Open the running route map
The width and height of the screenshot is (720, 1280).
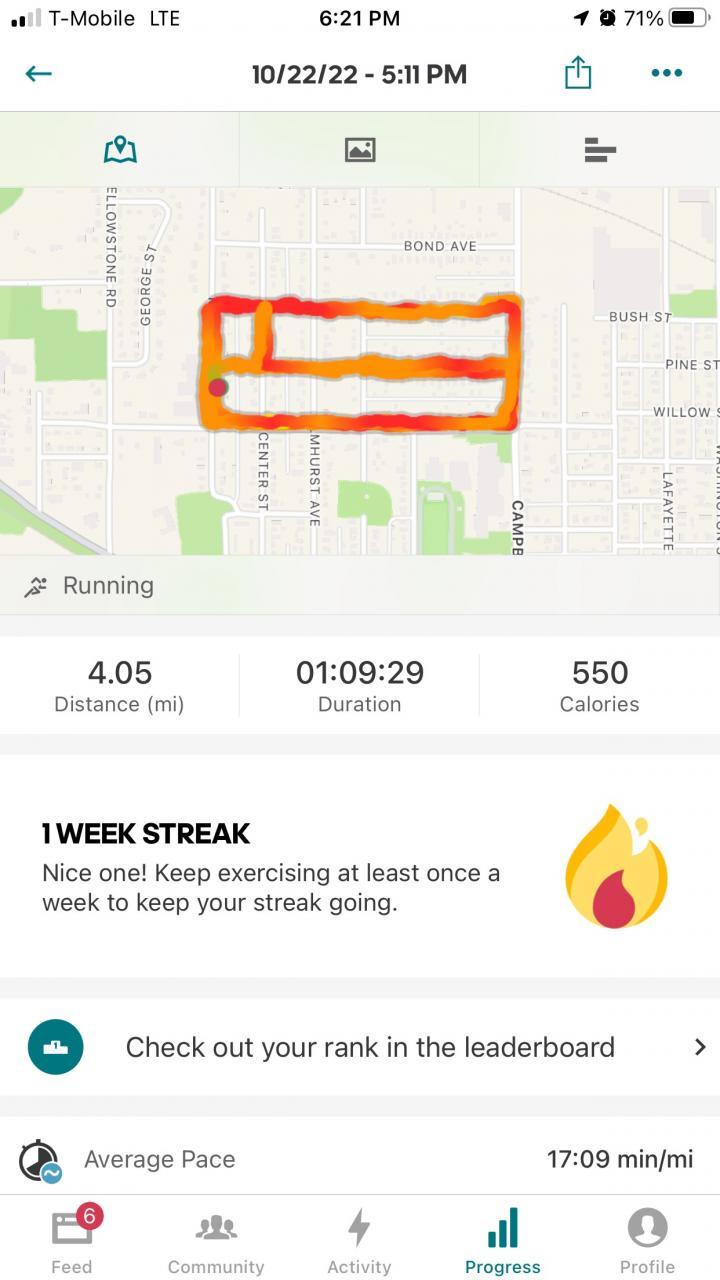pyautogui.click(x=360, y=370)
